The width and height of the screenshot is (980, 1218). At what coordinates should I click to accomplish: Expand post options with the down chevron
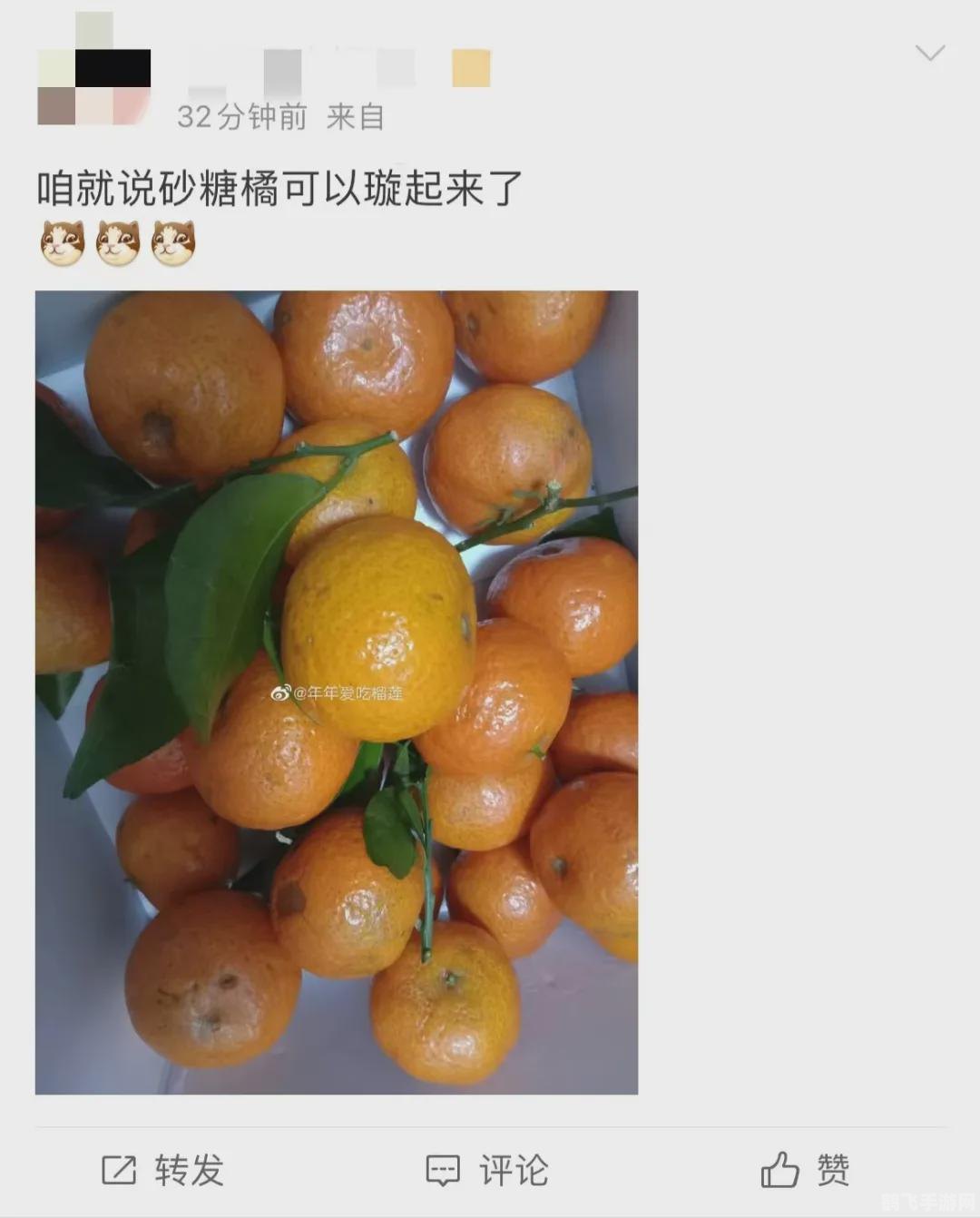point(929,54)
